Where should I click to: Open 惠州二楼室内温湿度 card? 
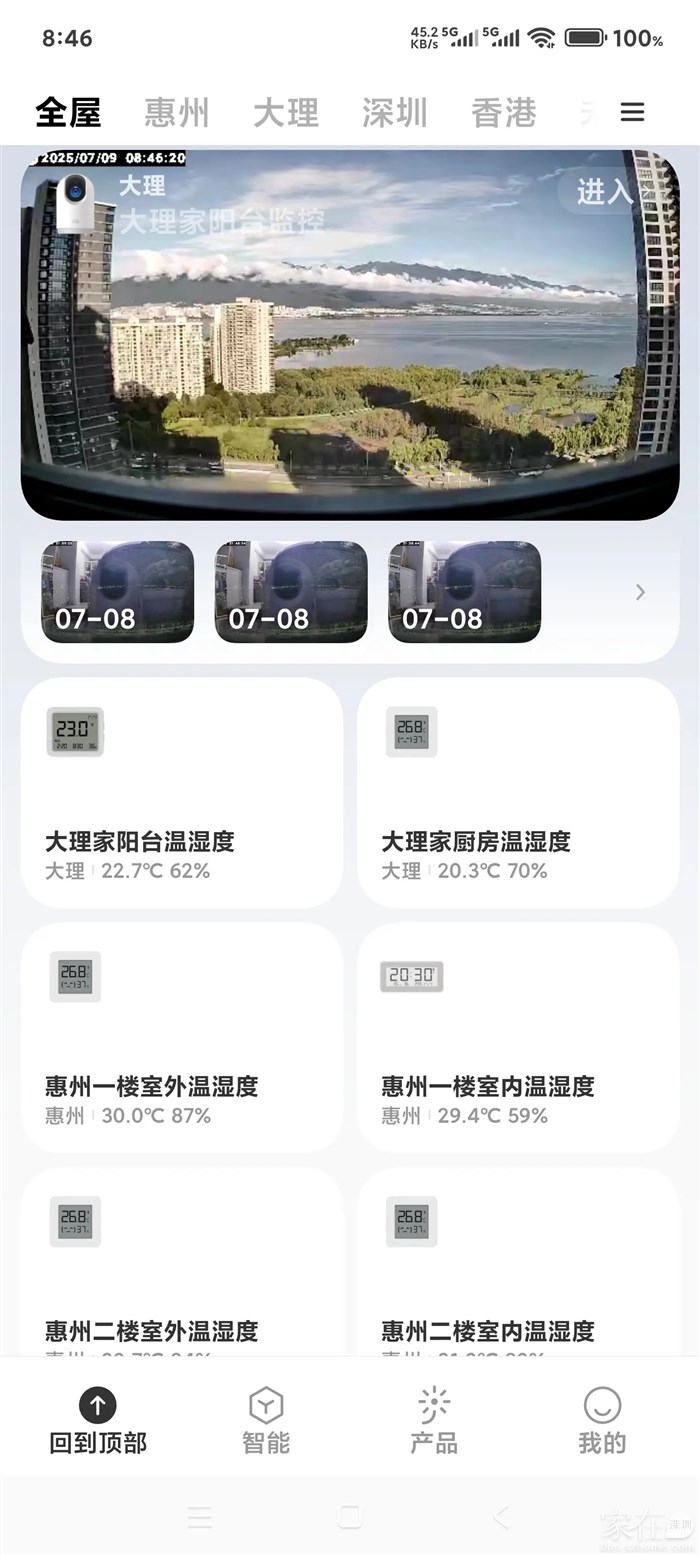click(518, 1265)
